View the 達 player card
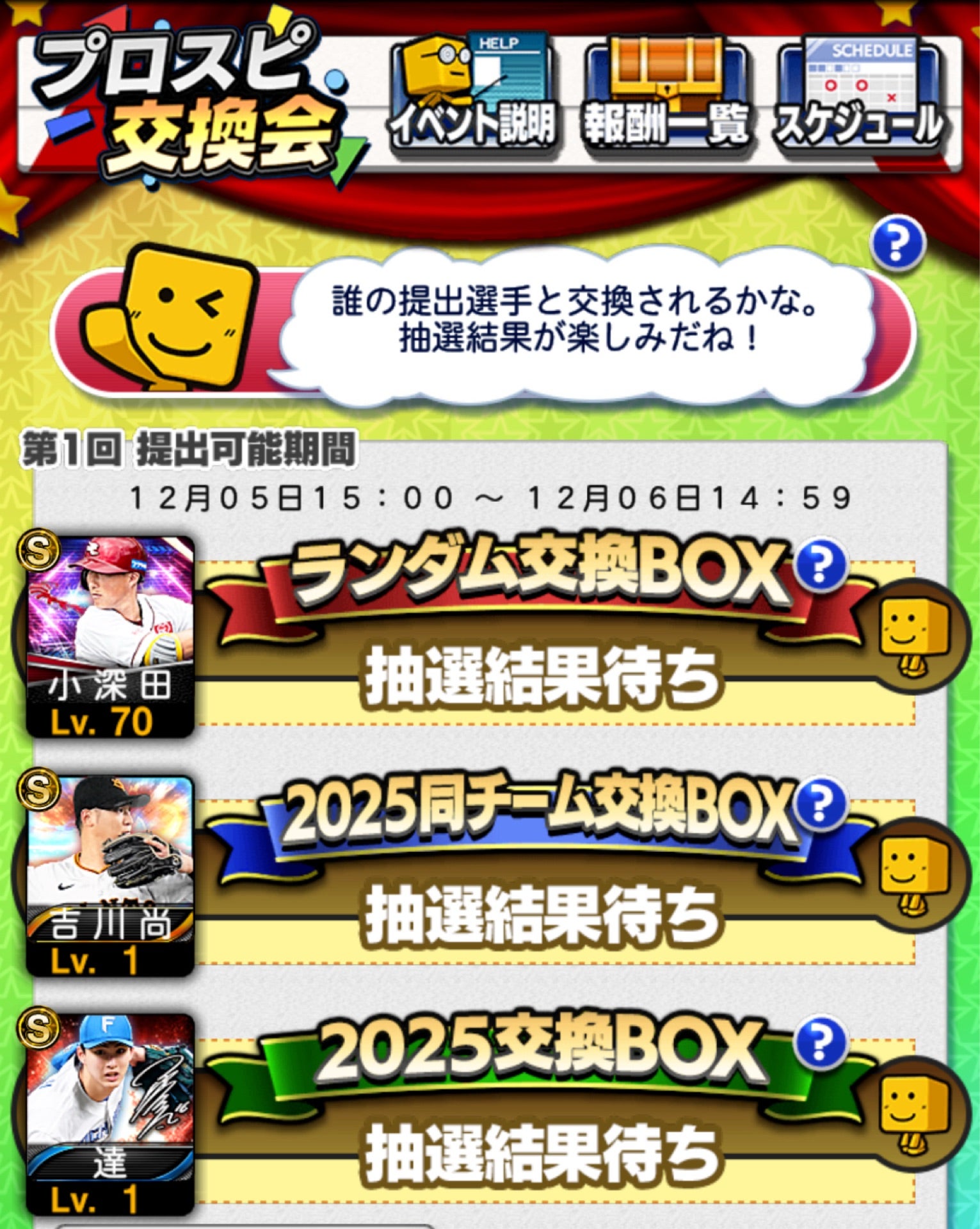The width and height of the screenshot is (980, 1229). point(109,1114)
